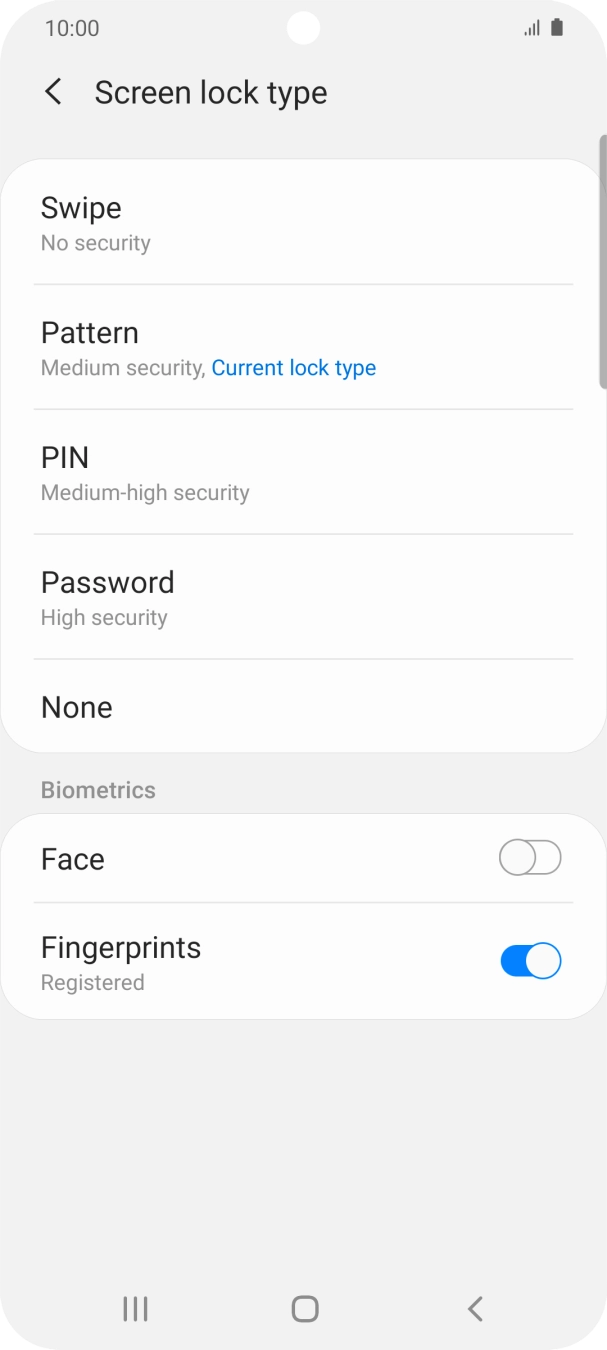Viewport: 607px width, 1350px height.
Task: Turn off Fingerprints toggle
Action: [530, 961]
